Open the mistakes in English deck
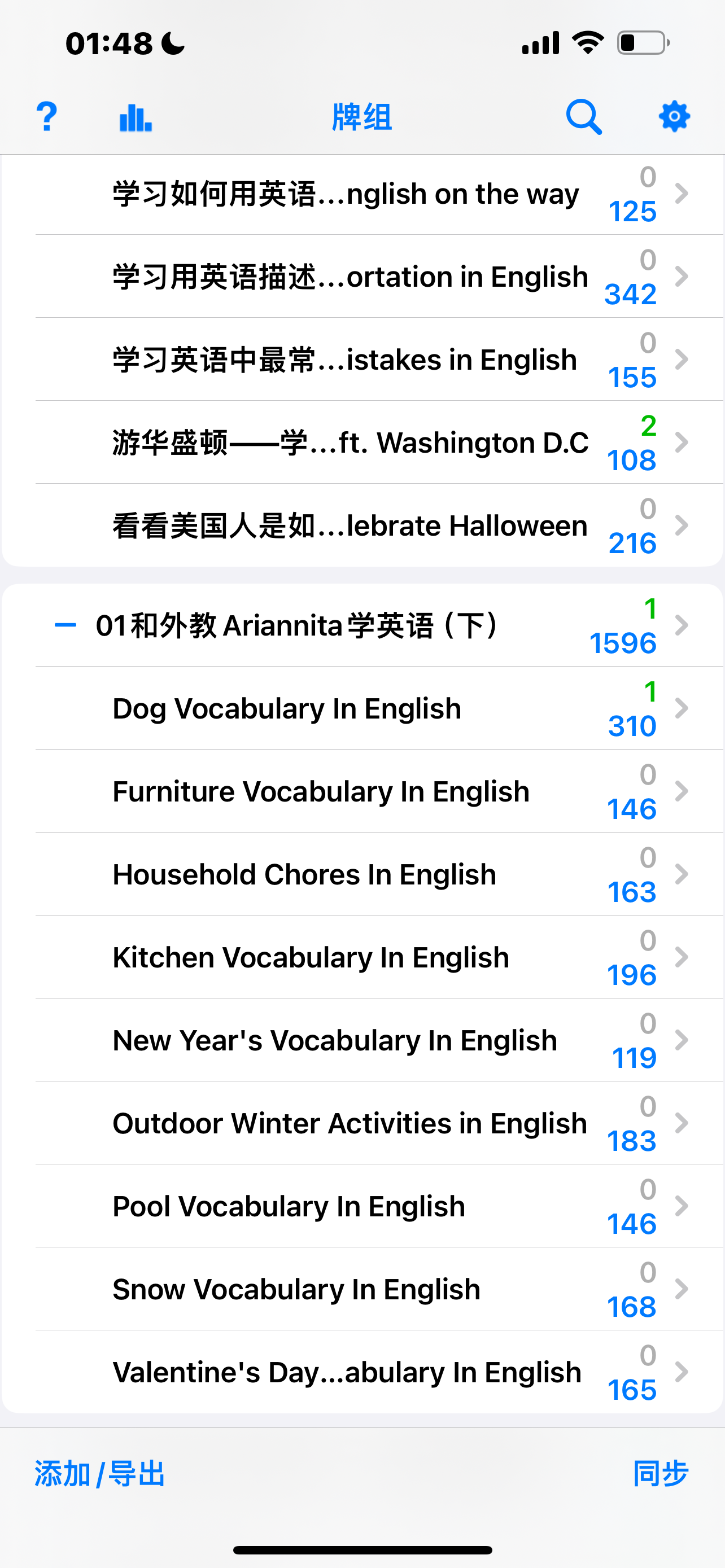 (344, 360)
